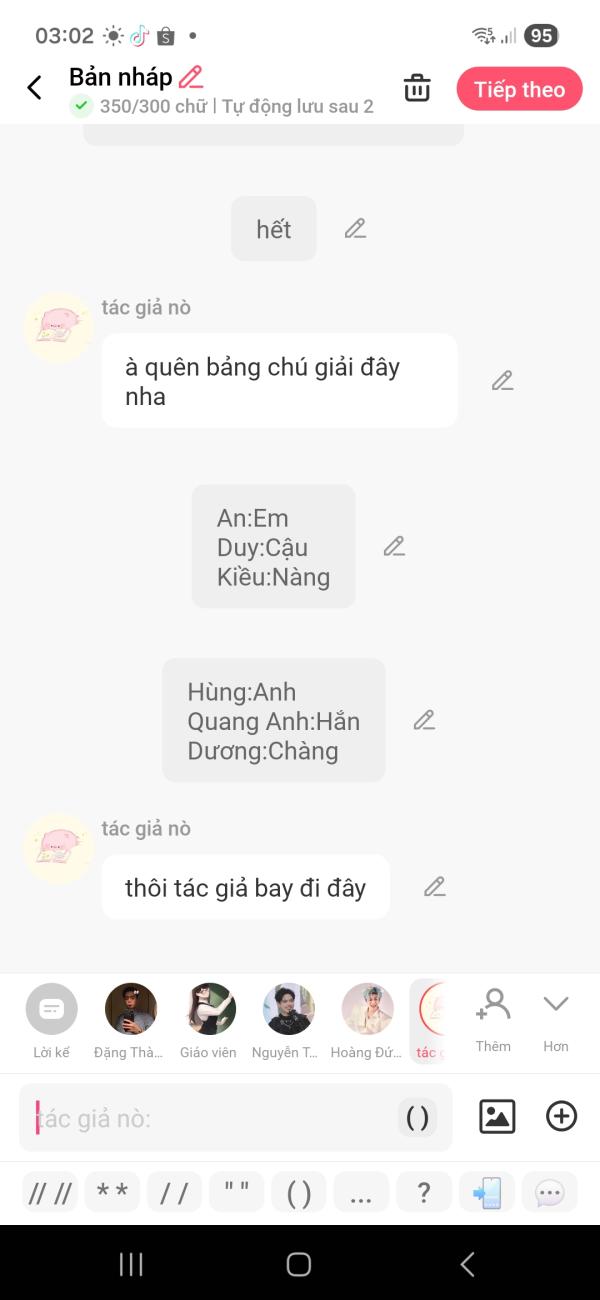Edit the 'Hùng:Anh Quang Anh:Hắn' narration block
Screen dimensions: 600x1300
424,720
